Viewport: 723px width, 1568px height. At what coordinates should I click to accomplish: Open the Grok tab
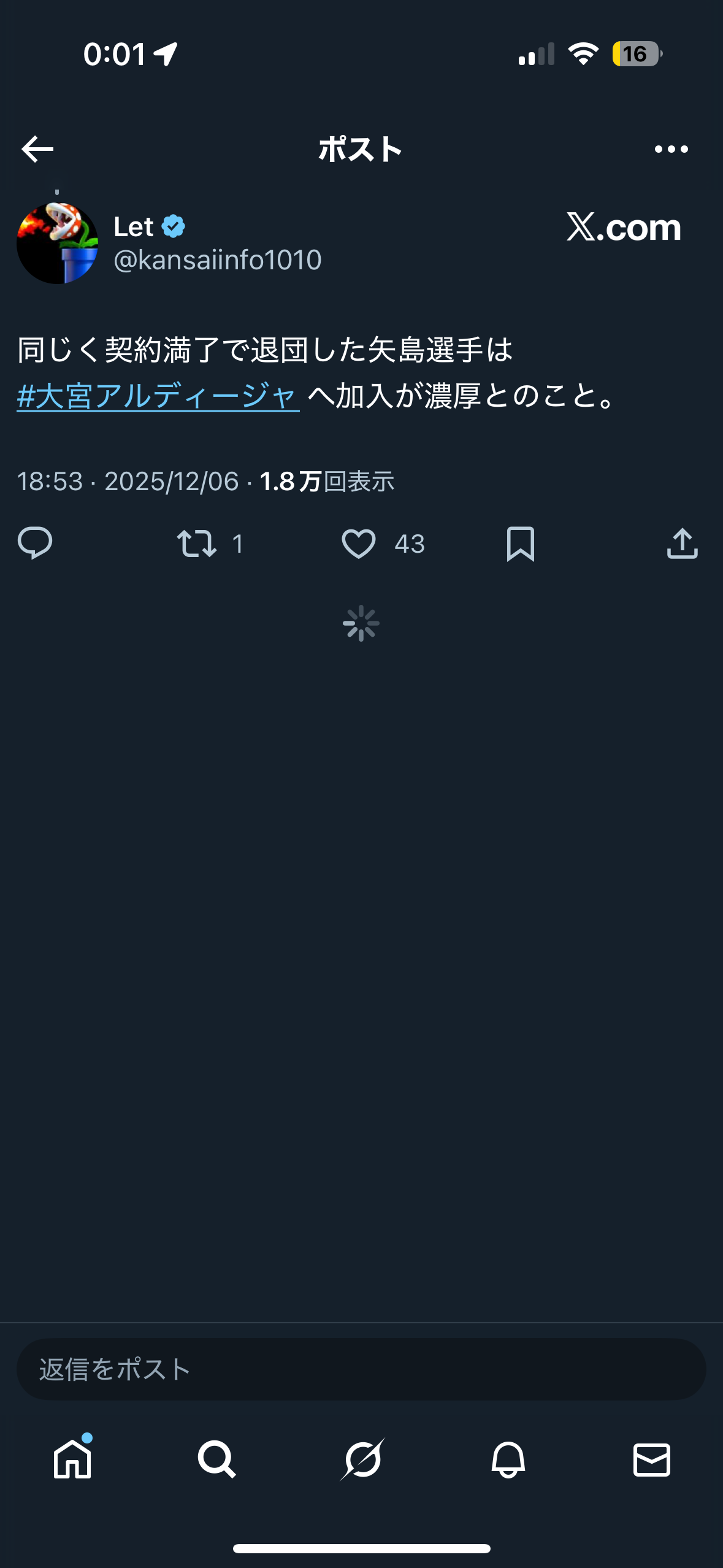click(x=362, y=1459)
